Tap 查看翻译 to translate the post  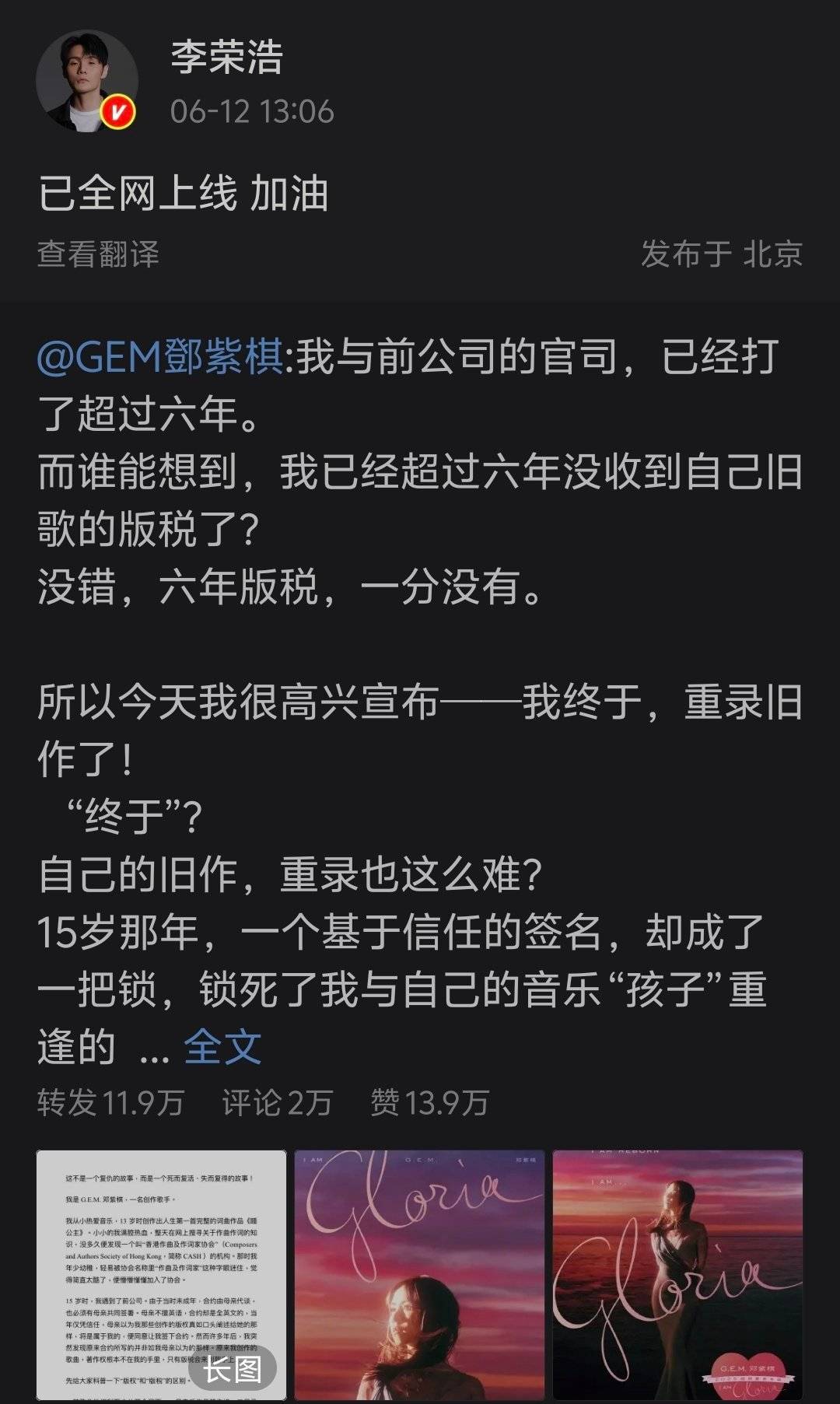point(98,254)
